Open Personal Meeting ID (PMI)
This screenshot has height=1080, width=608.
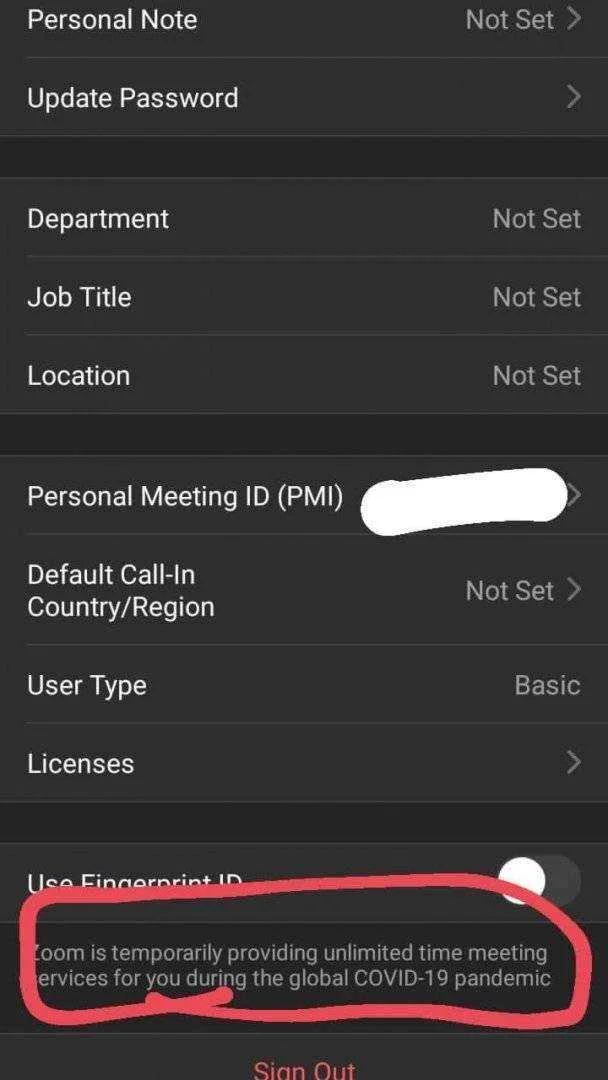304,495
